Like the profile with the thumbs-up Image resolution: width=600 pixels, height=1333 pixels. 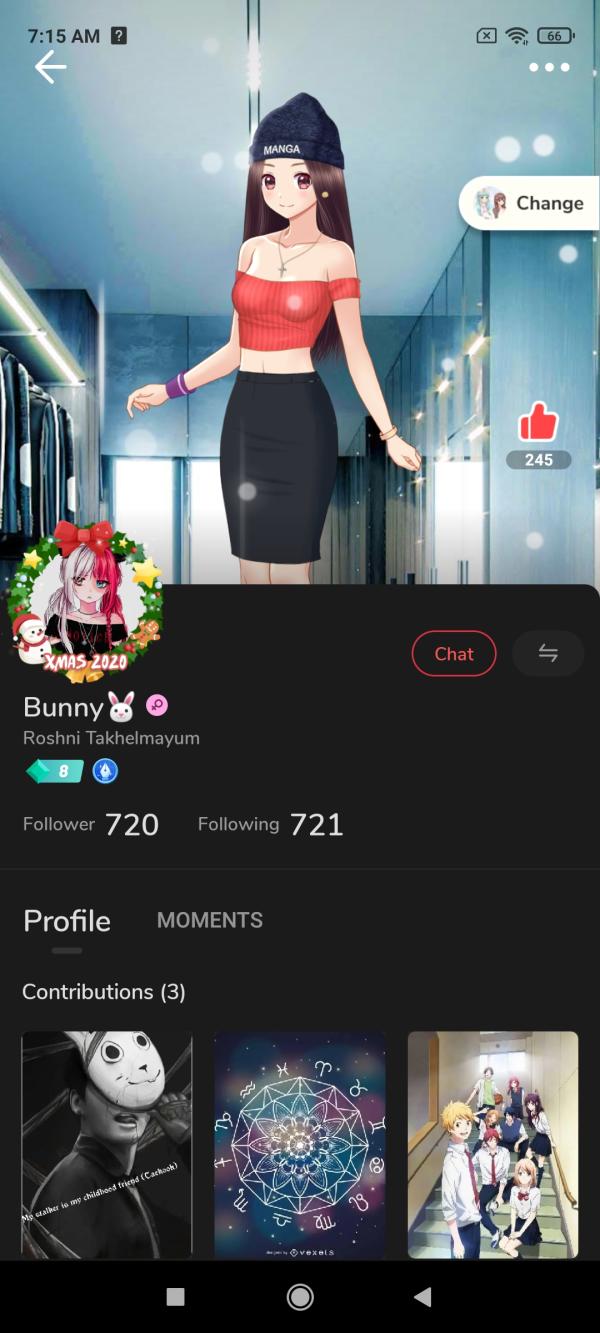tap(538, 424)
